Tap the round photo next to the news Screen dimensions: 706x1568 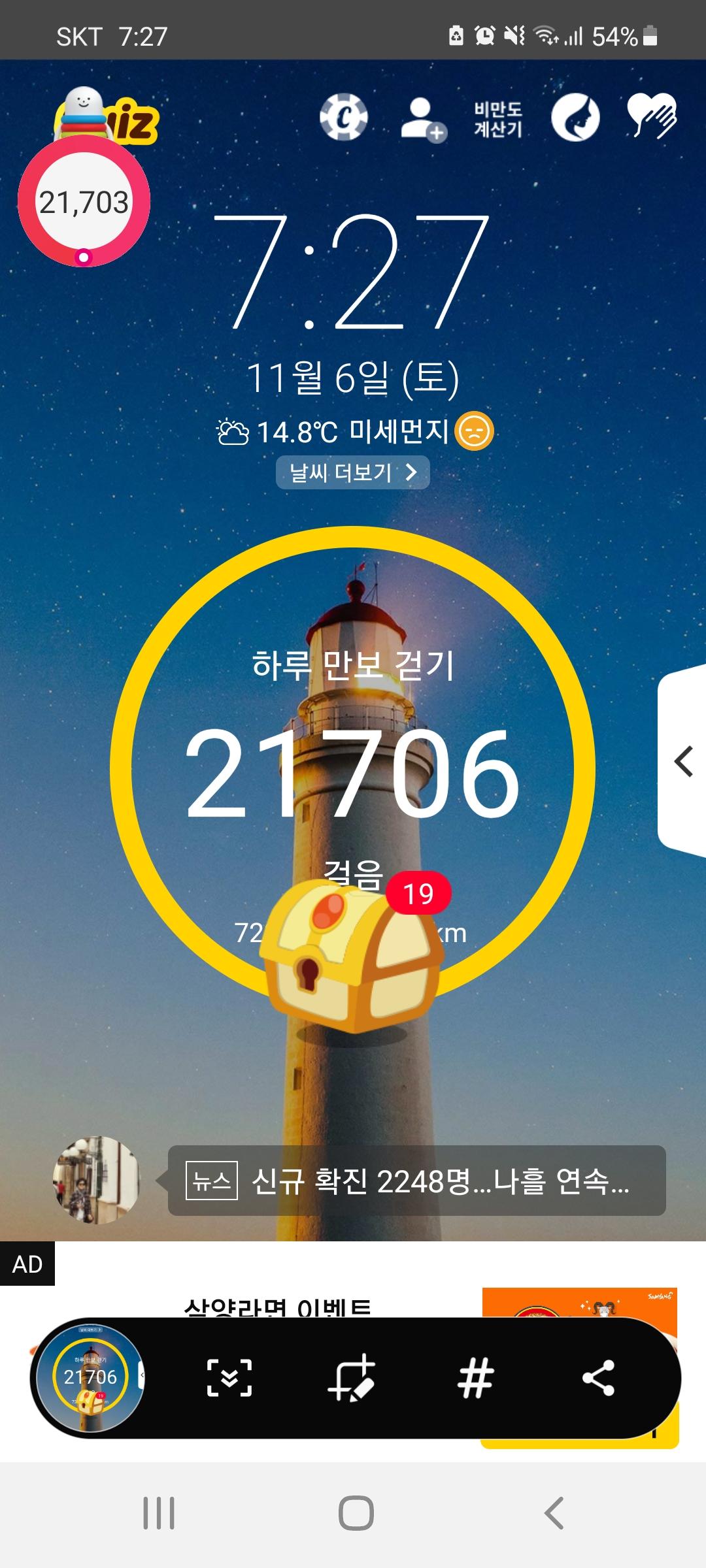pos(96,1180)
